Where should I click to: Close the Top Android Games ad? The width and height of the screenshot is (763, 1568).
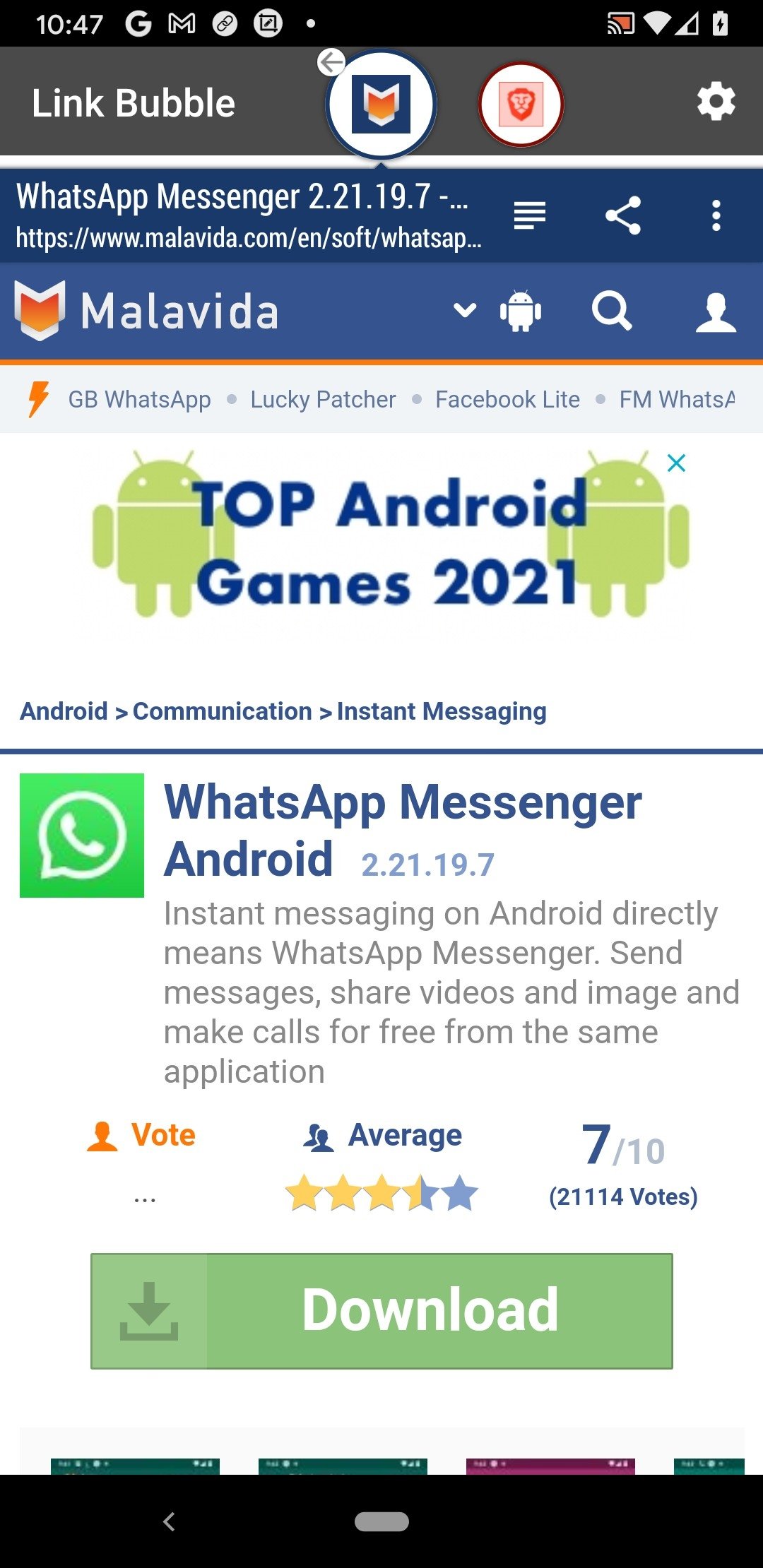[677, 463]
